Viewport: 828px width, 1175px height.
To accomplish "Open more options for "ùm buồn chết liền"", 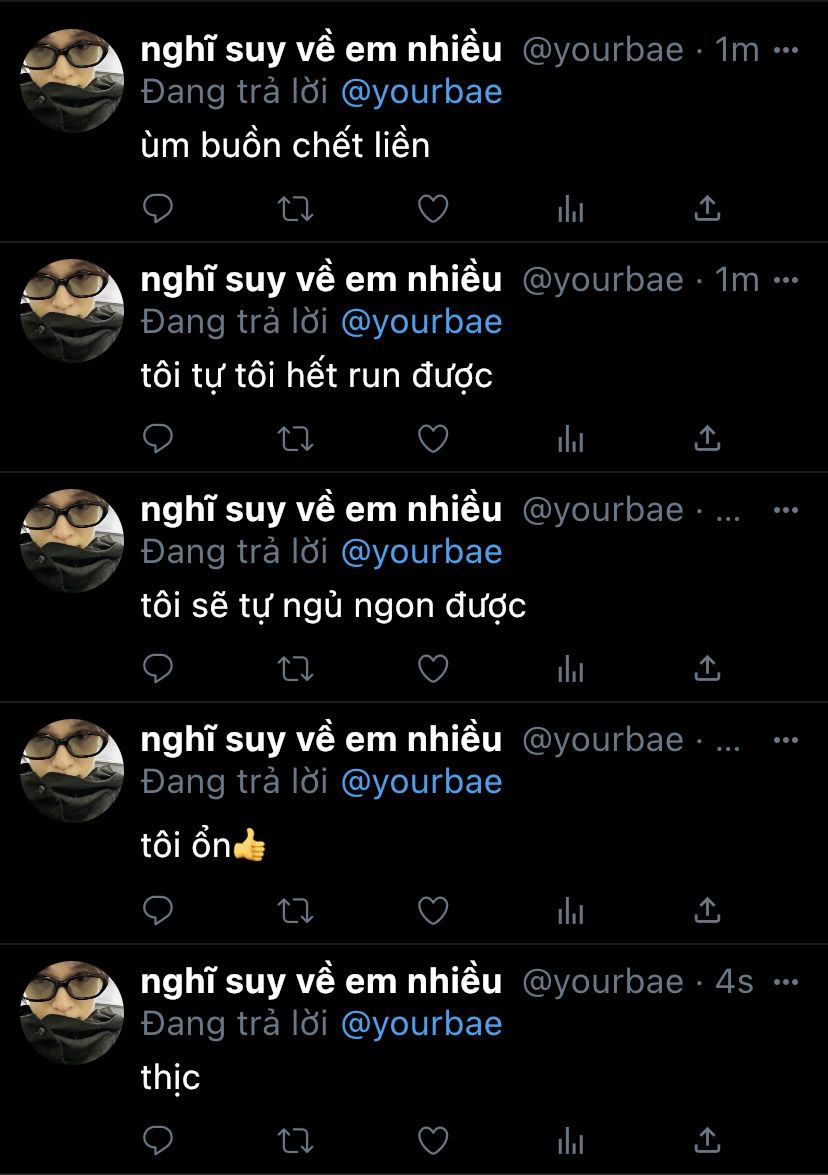I will (x=786, y=50).
